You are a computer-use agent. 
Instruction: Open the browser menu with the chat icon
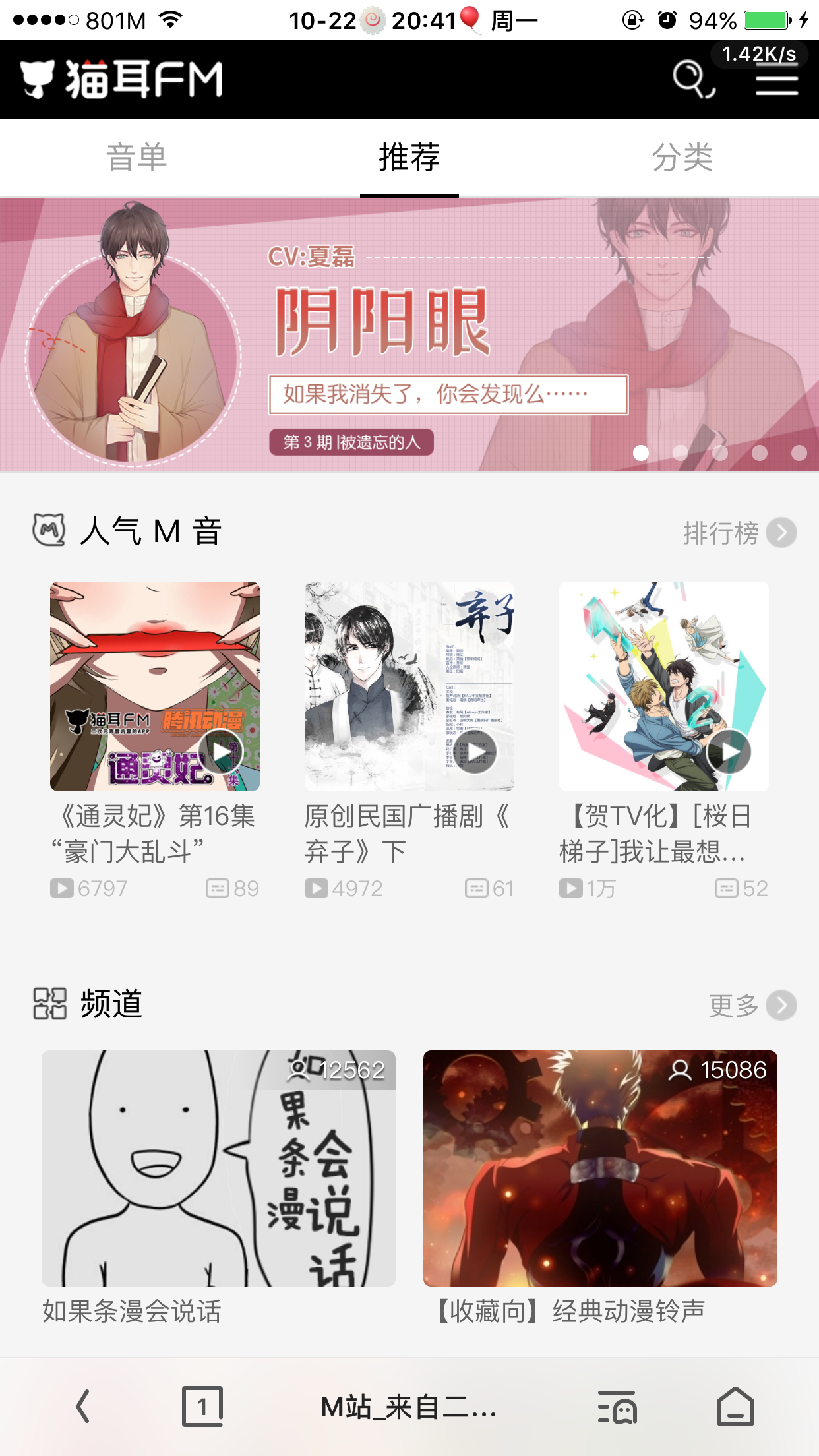pos(617,1408)
